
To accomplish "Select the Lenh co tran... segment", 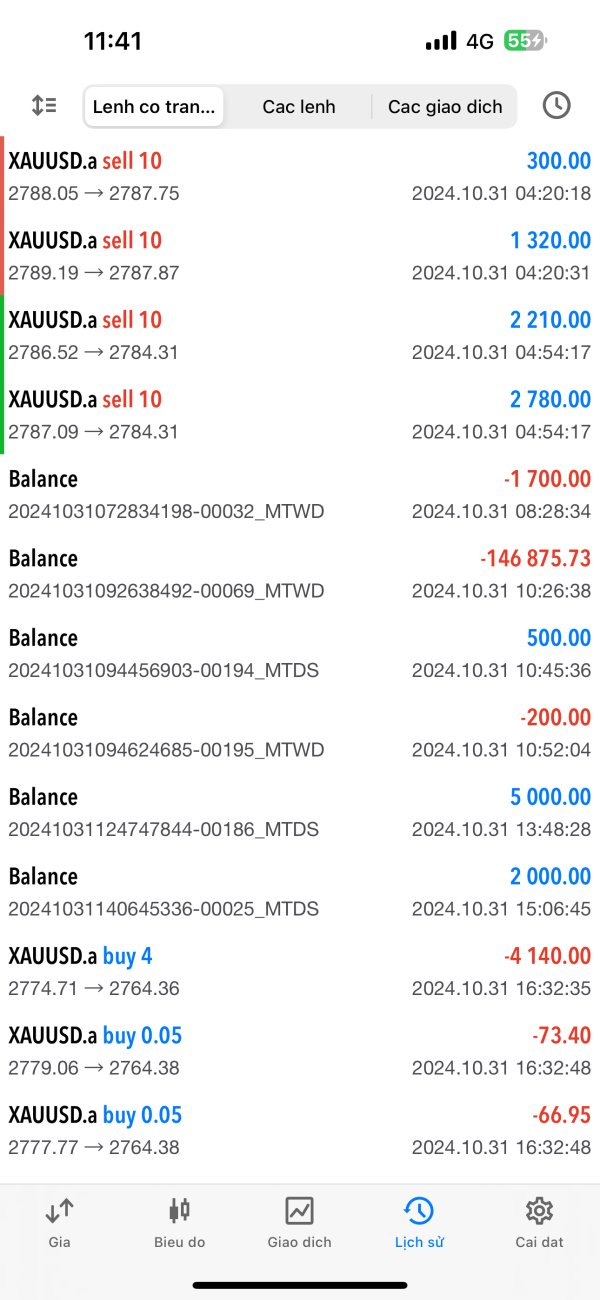I will point(154,106).
